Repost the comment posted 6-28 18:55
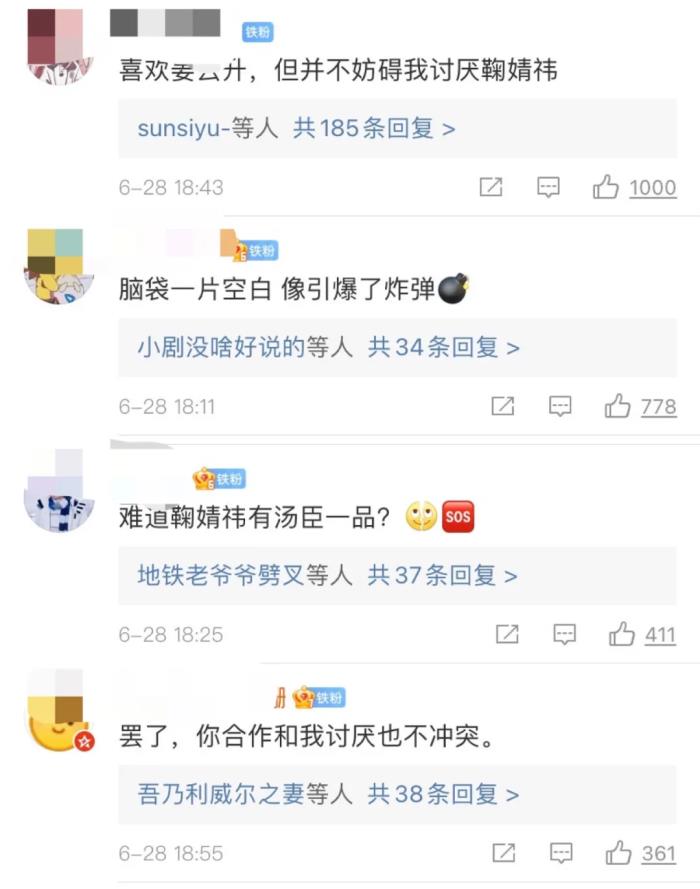700x889 pixels. click(505, 854)
